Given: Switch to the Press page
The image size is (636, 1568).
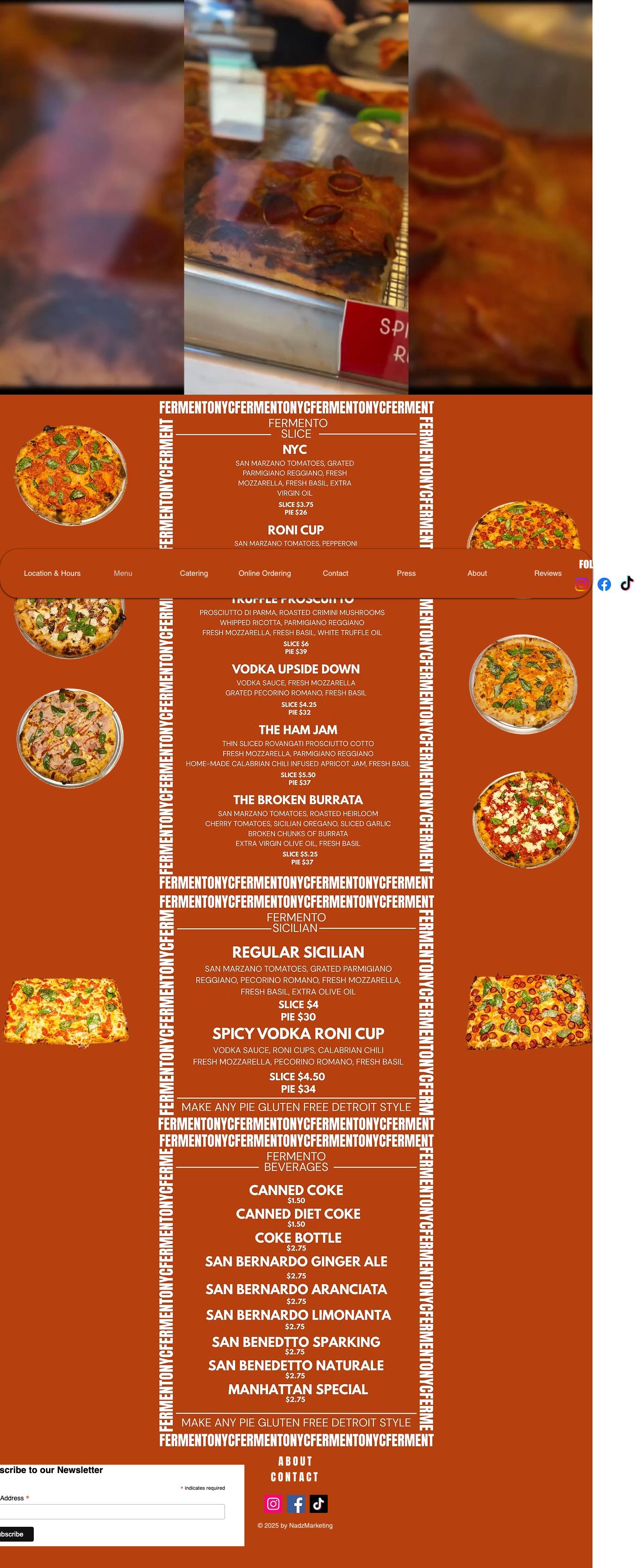Looking at the screenshot, I should point(406,573).
